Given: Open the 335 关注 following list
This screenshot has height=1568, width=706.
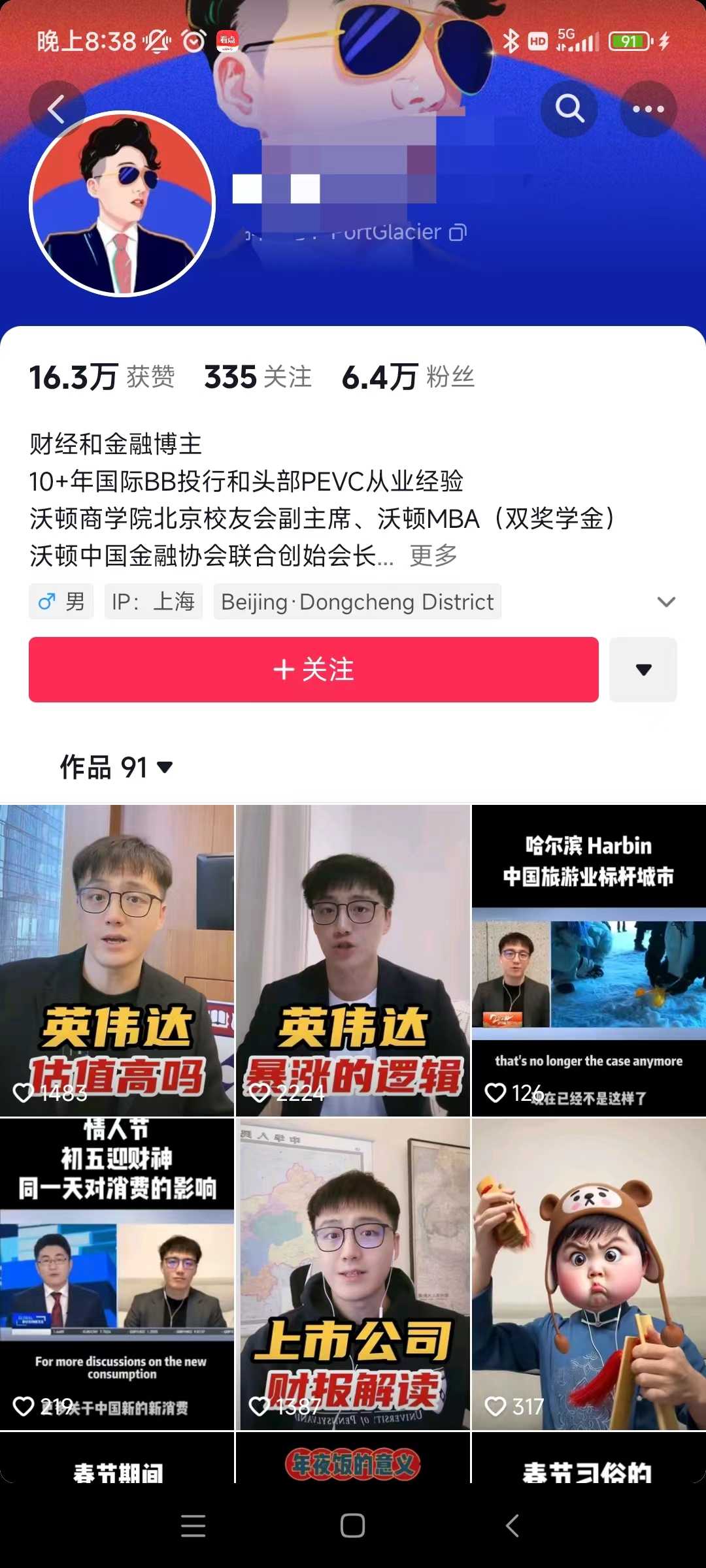Looking at the screenshot, I should click(x=258, y=377).
